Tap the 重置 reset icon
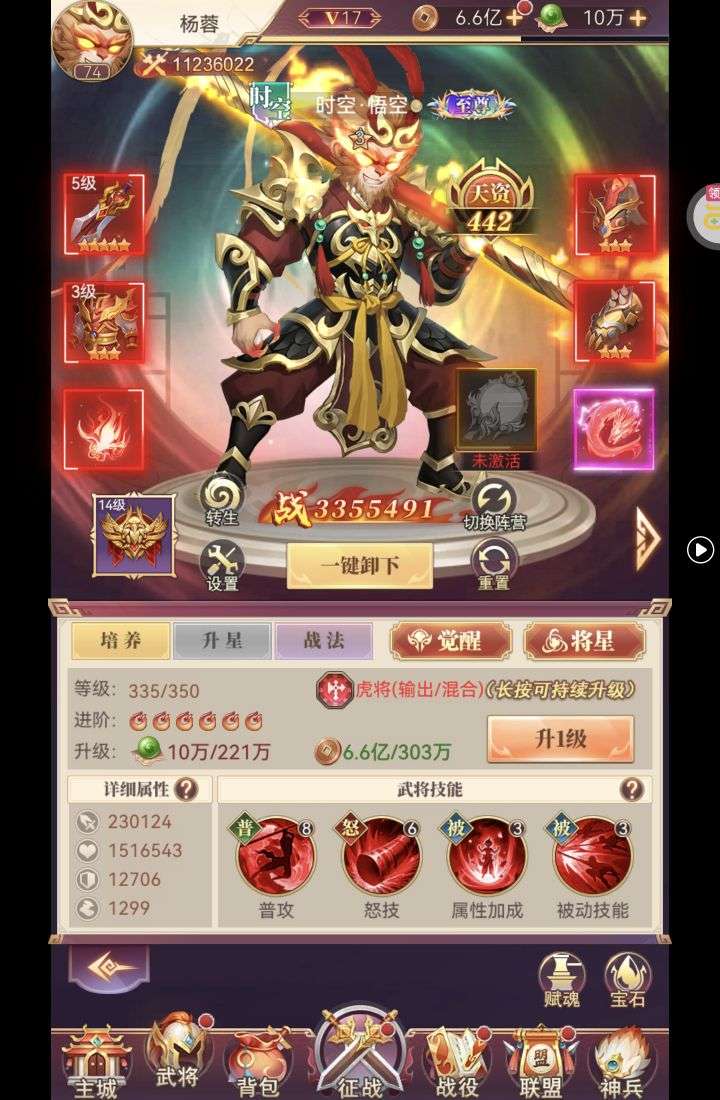Screen dimensions: 720x1100 pyautogui.click(x=494, y=565)
